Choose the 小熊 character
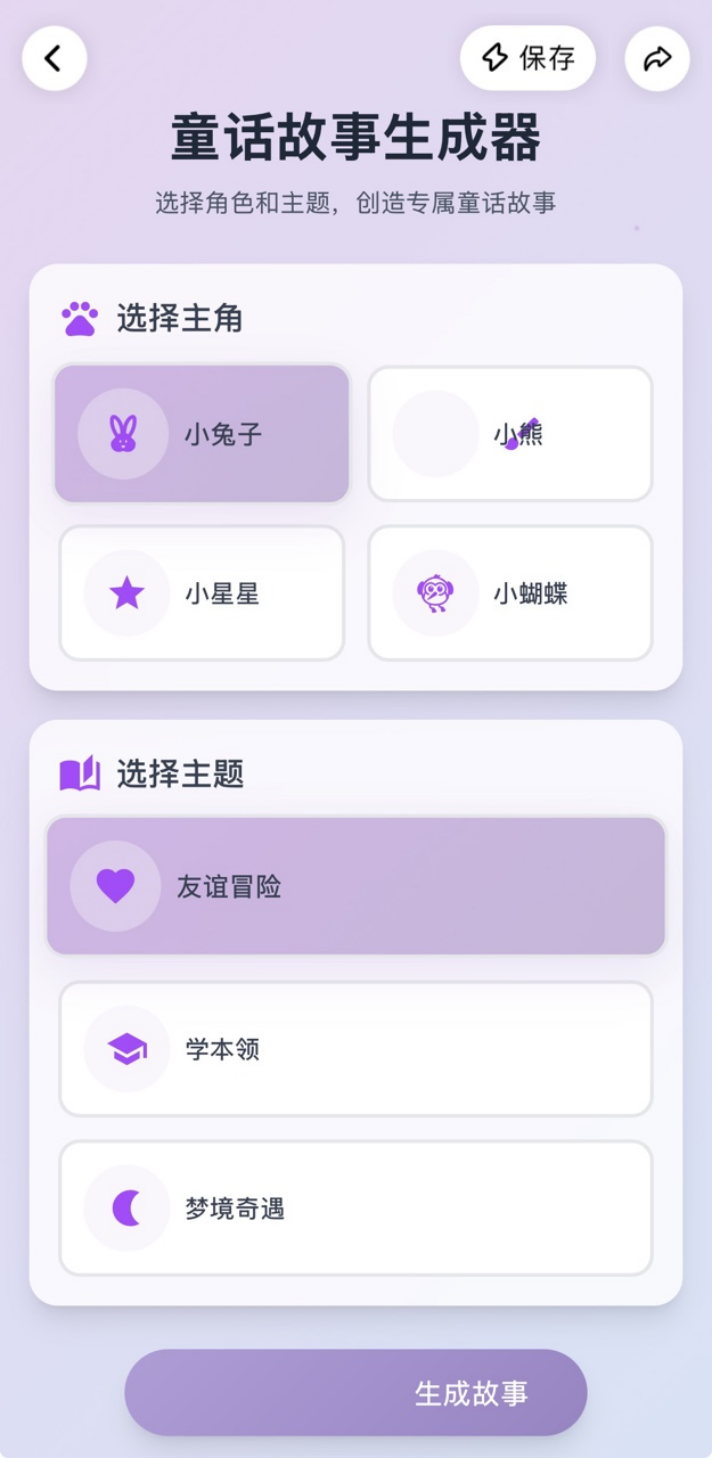Image resolution: width=712 pixels, height=1458 pixels. [x=510, y=434]
